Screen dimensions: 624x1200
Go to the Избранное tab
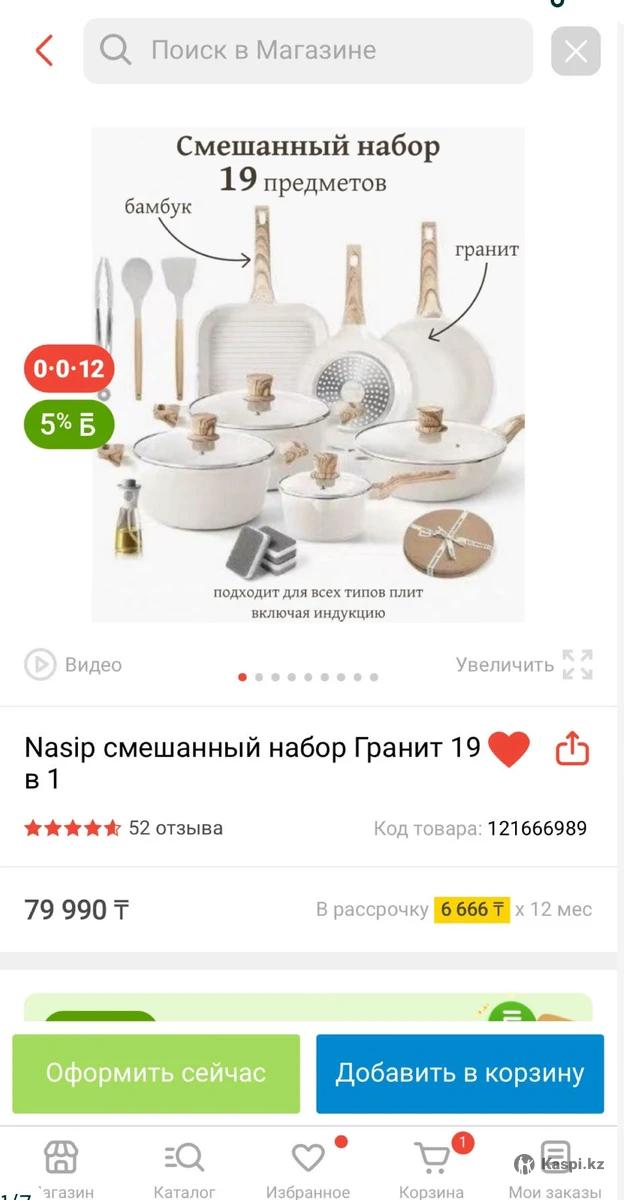pos(308,1168)
